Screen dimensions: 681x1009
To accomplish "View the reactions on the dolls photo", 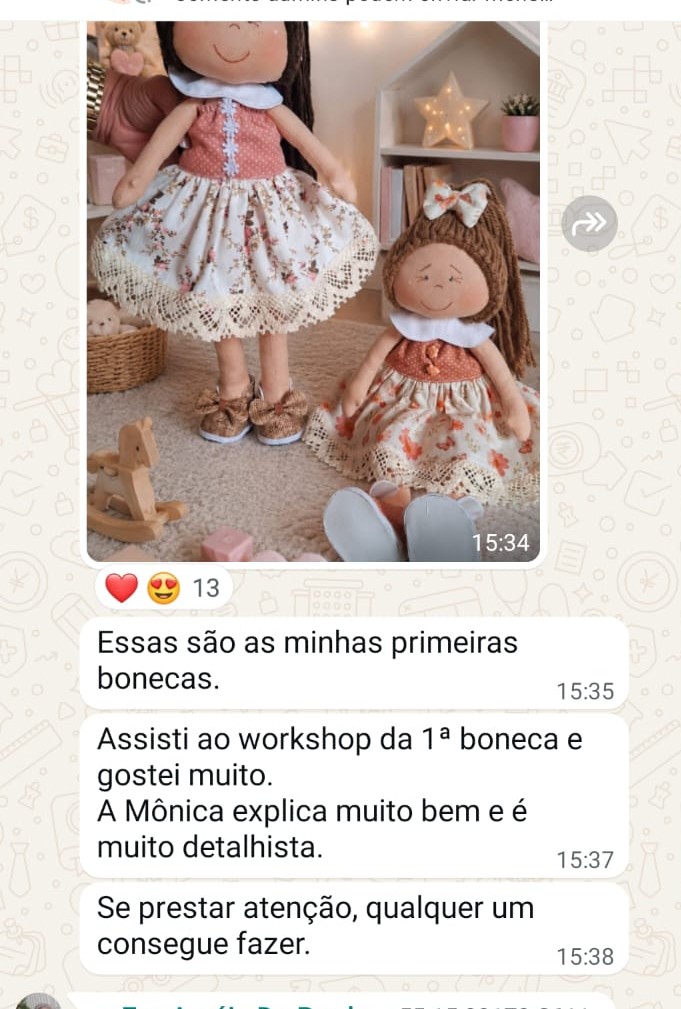I will click(163, 588).
